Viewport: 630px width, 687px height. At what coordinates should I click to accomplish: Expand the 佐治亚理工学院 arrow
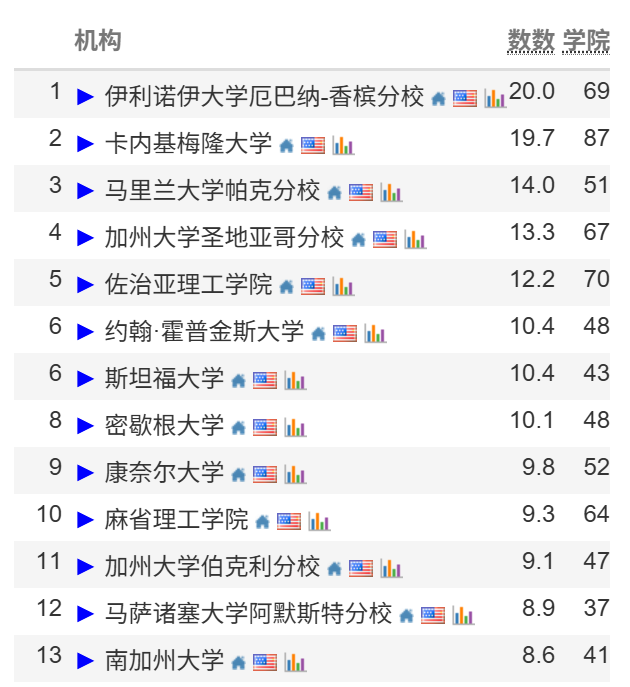[x=85, y=285]
